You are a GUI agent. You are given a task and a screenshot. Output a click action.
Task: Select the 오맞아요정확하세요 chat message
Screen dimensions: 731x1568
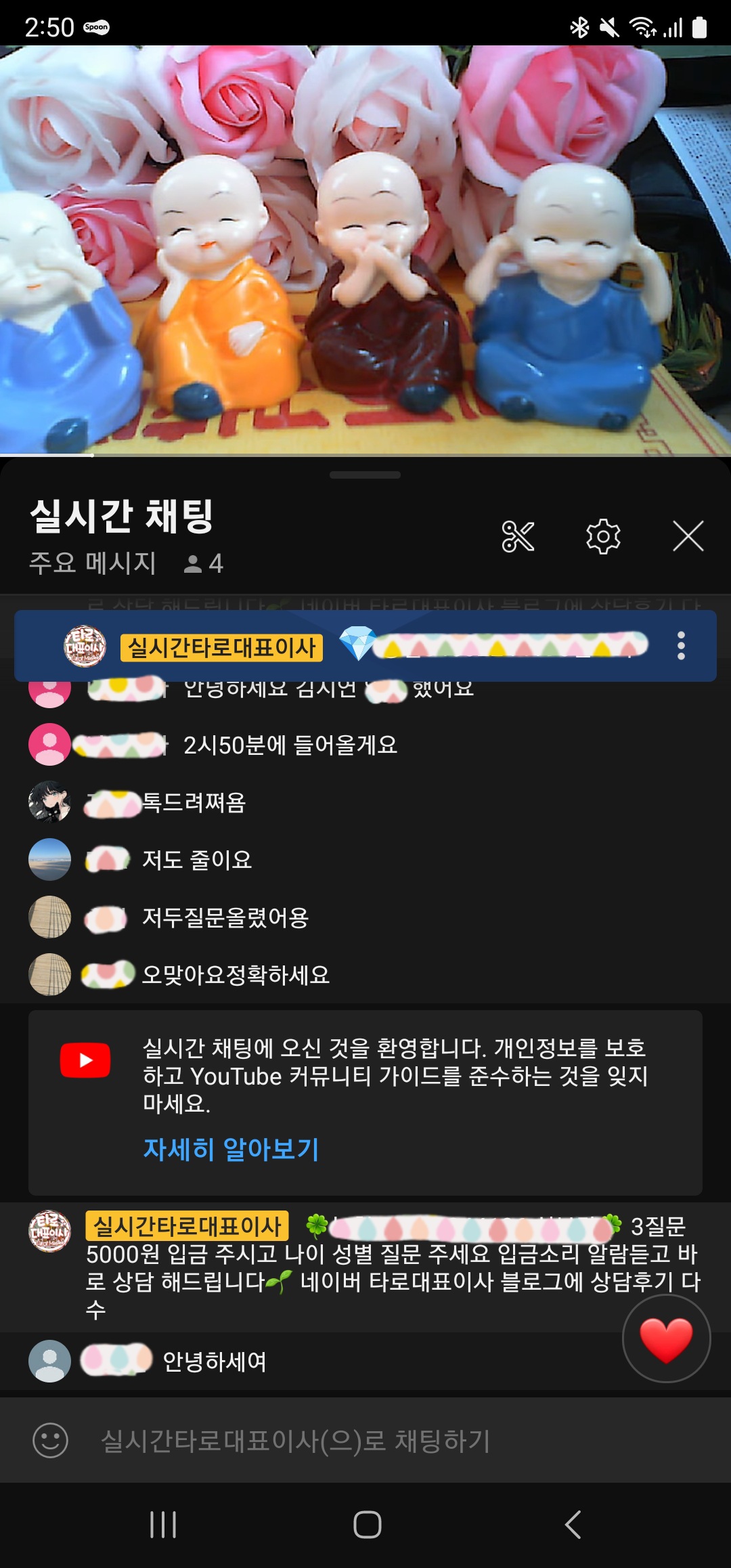[x=236, y=975]
